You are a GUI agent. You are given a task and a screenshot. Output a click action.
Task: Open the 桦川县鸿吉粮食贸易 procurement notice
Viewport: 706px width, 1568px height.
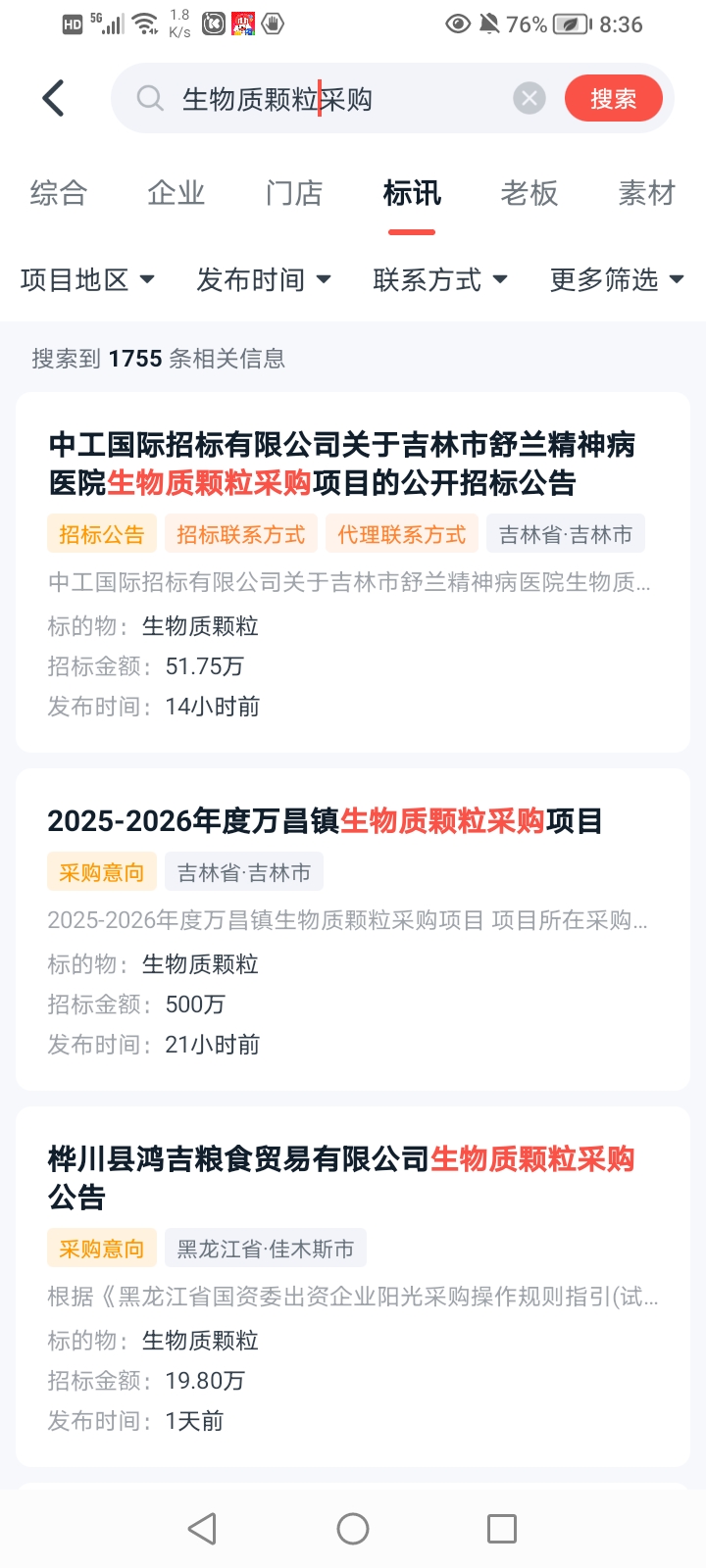pos(341,1177)
